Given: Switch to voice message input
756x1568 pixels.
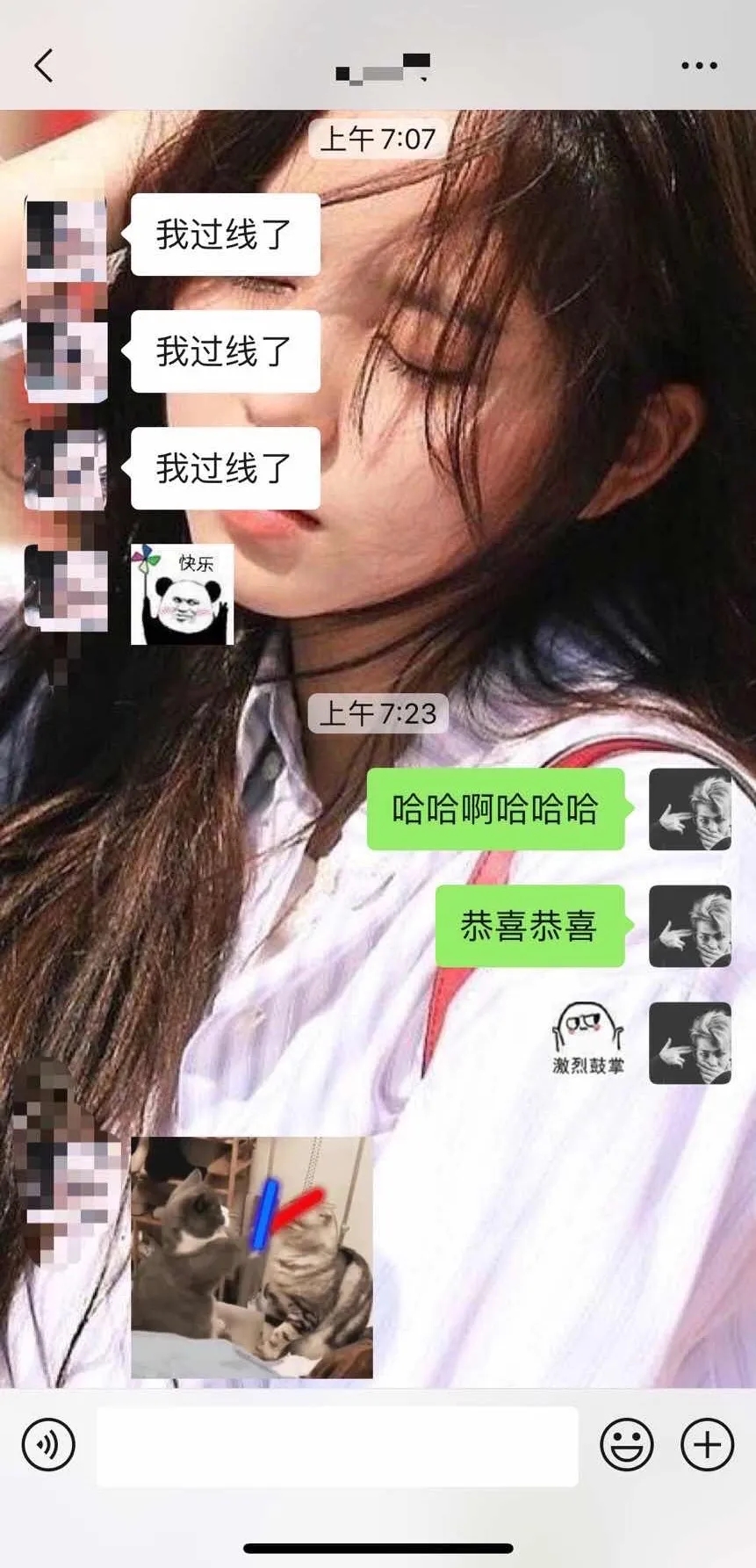Looking at the screenshot, I should (49, 1445).
